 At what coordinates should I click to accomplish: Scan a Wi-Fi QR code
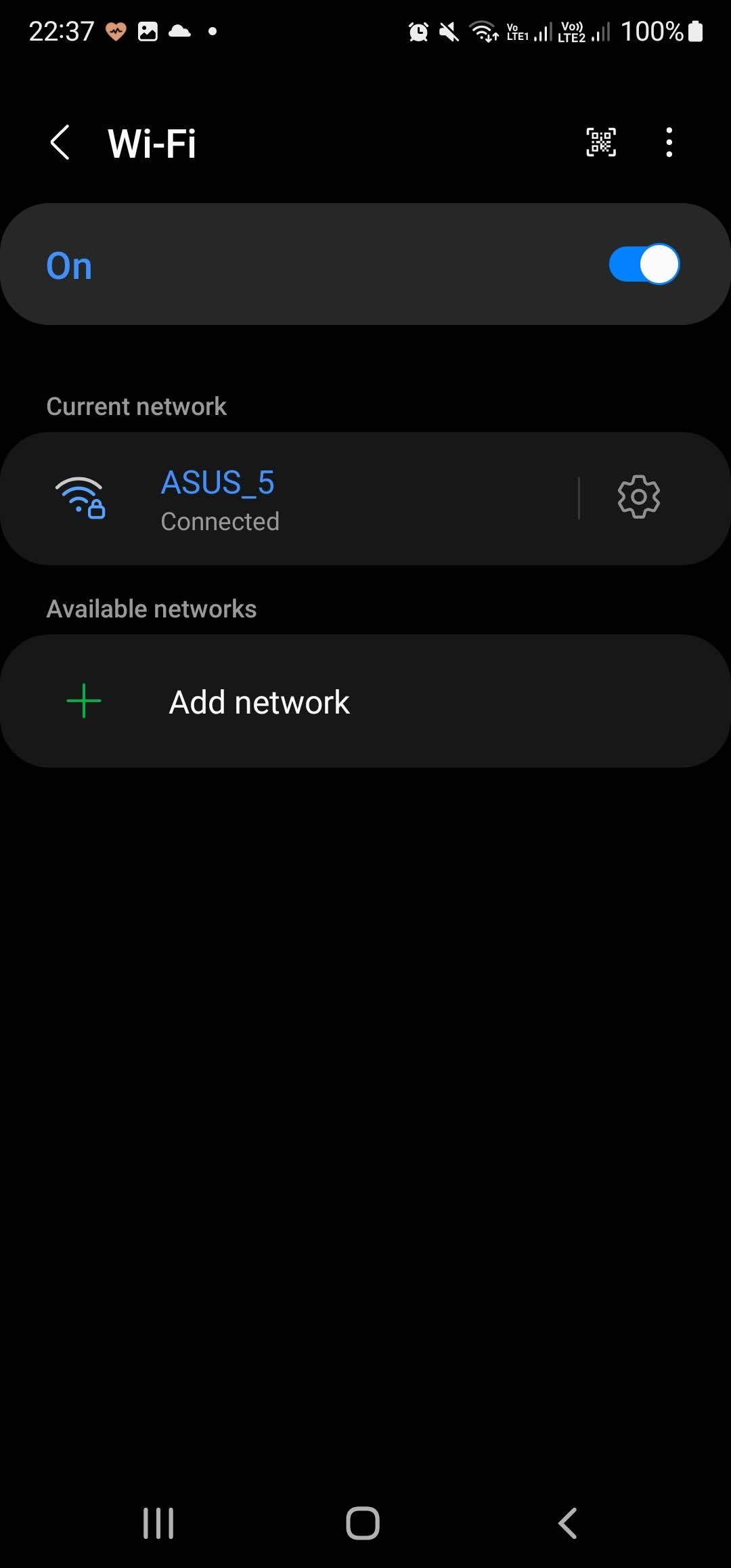coord(600,141)
